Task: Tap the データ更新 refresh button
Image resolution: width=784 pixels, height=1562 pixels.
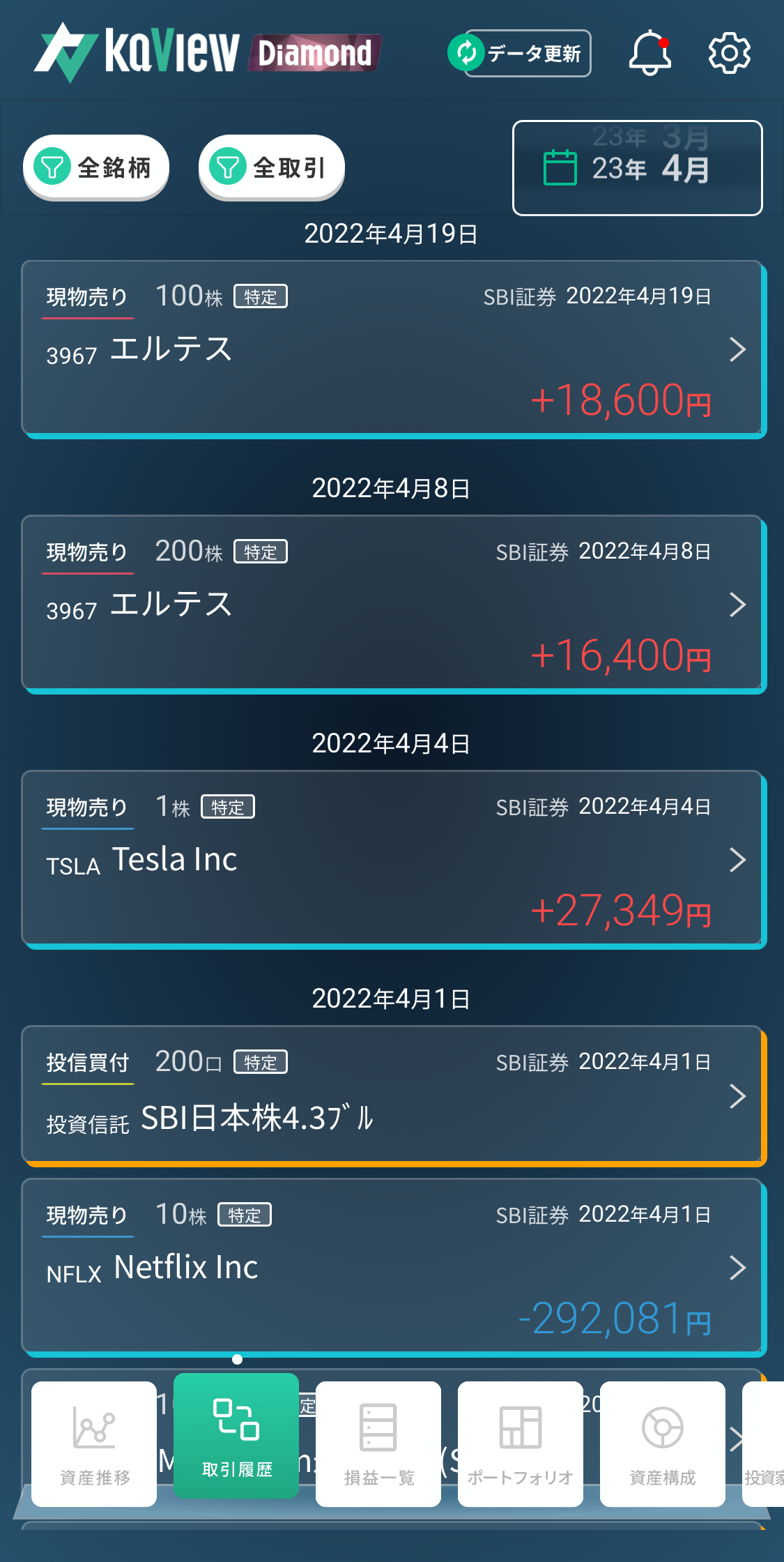Action: (x=520, y=53)
